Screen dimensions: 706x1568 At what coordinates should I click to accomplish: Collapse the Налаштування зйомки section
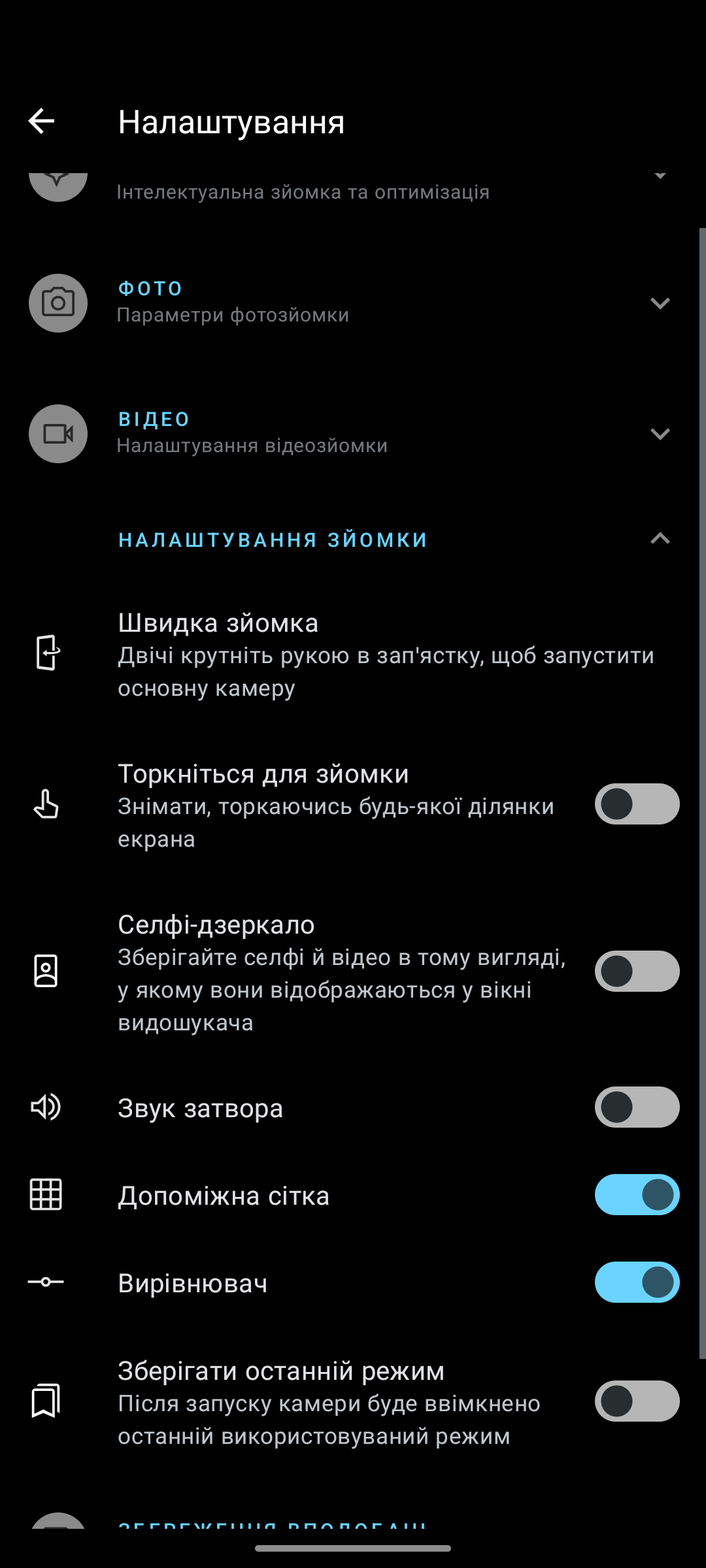coord(660,539)
